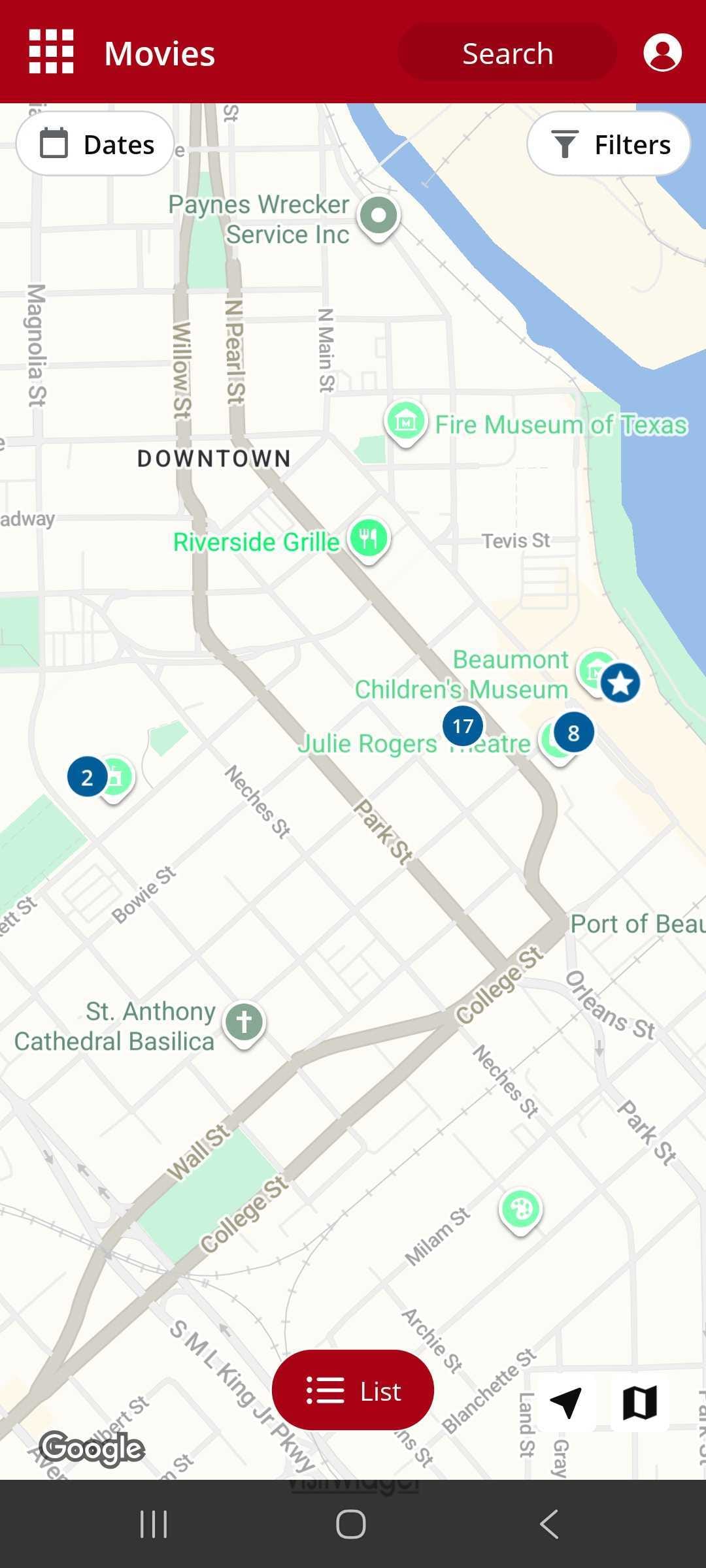Screen dimensions: 706x1568
Task: Open the user profile icon
Action: 662,52
